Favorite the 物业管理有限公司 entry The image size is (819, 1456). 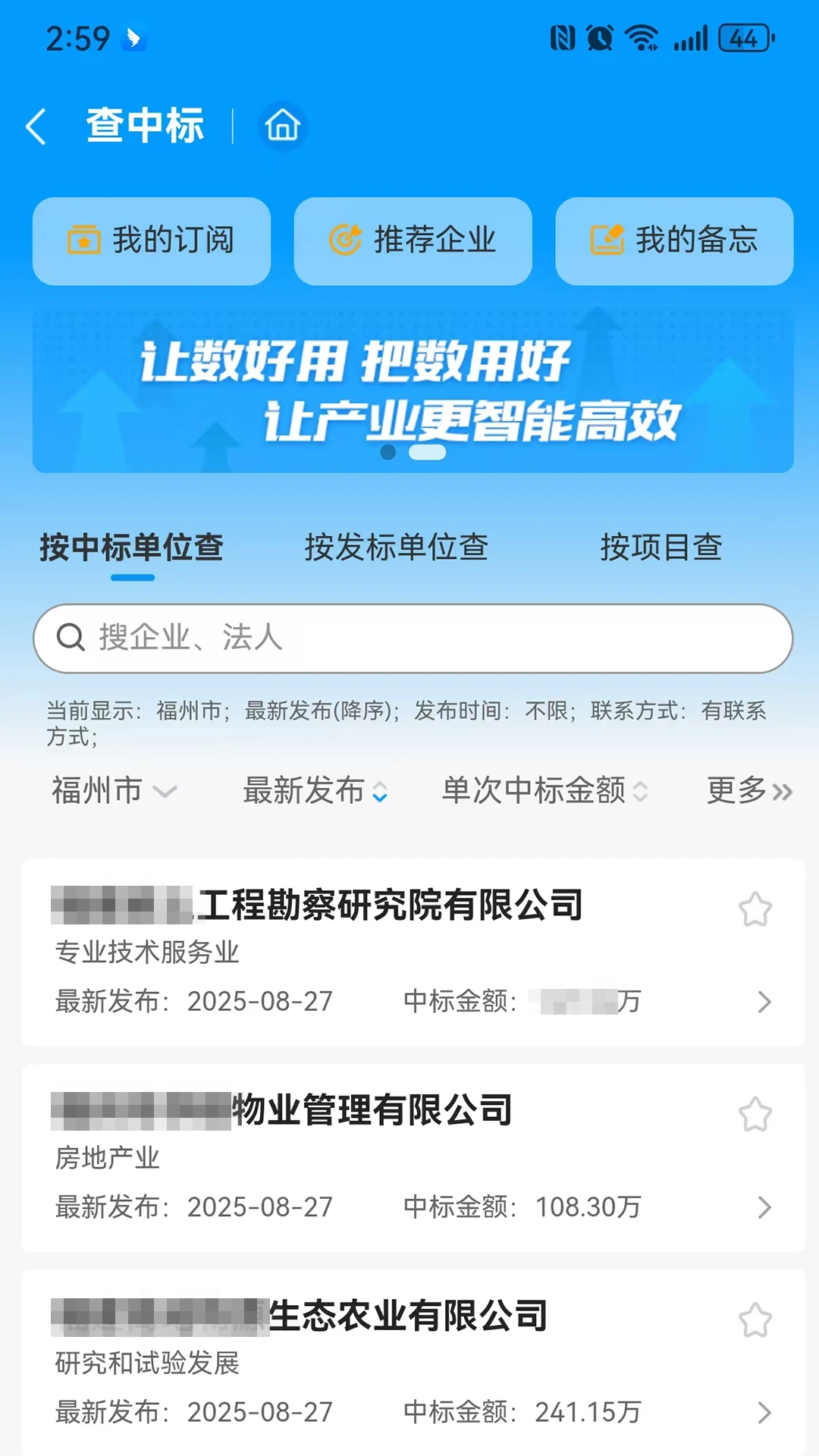tap(756, 1112)
